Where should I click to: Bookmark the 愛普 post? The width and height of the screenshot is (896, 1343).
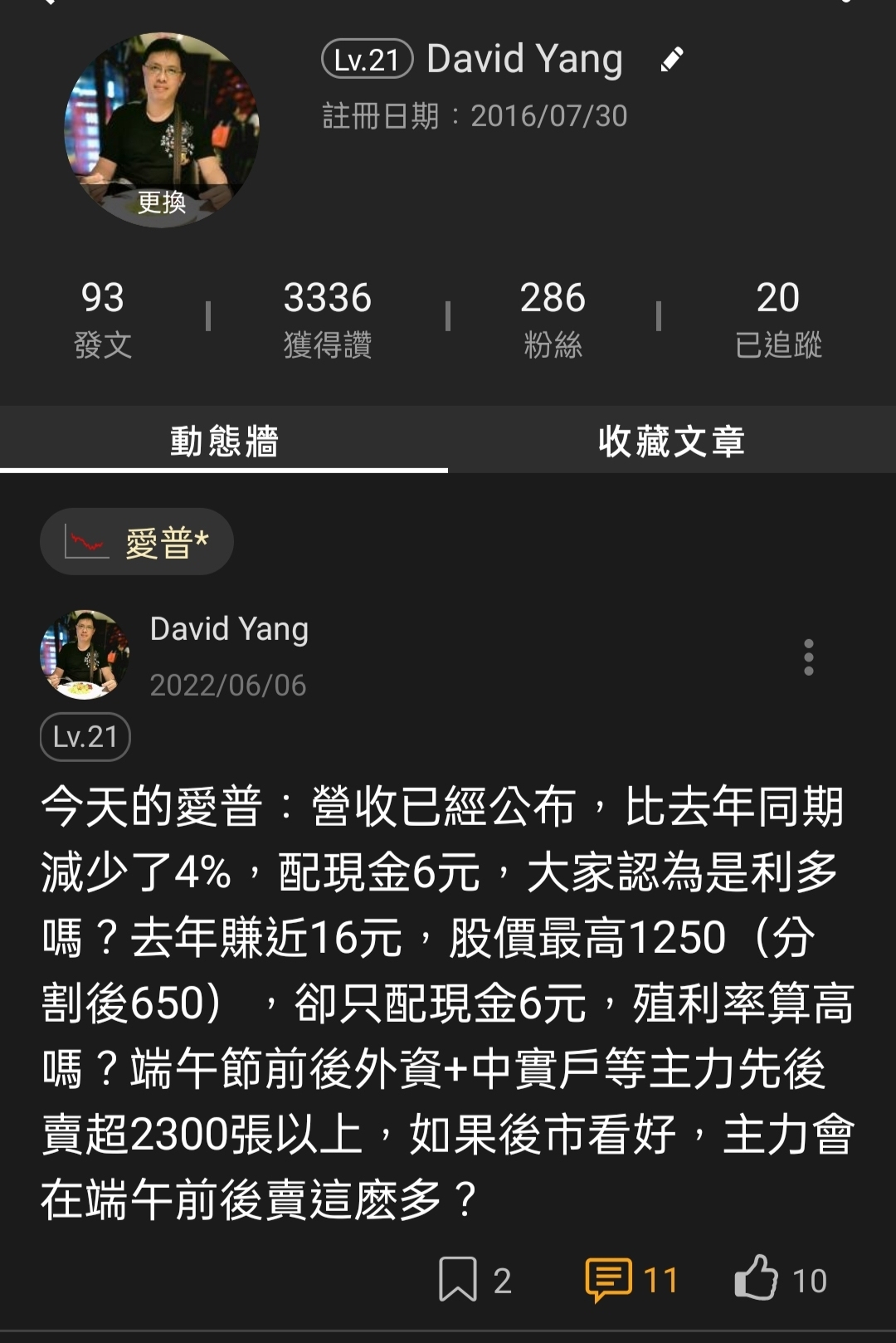(458, 1278)
